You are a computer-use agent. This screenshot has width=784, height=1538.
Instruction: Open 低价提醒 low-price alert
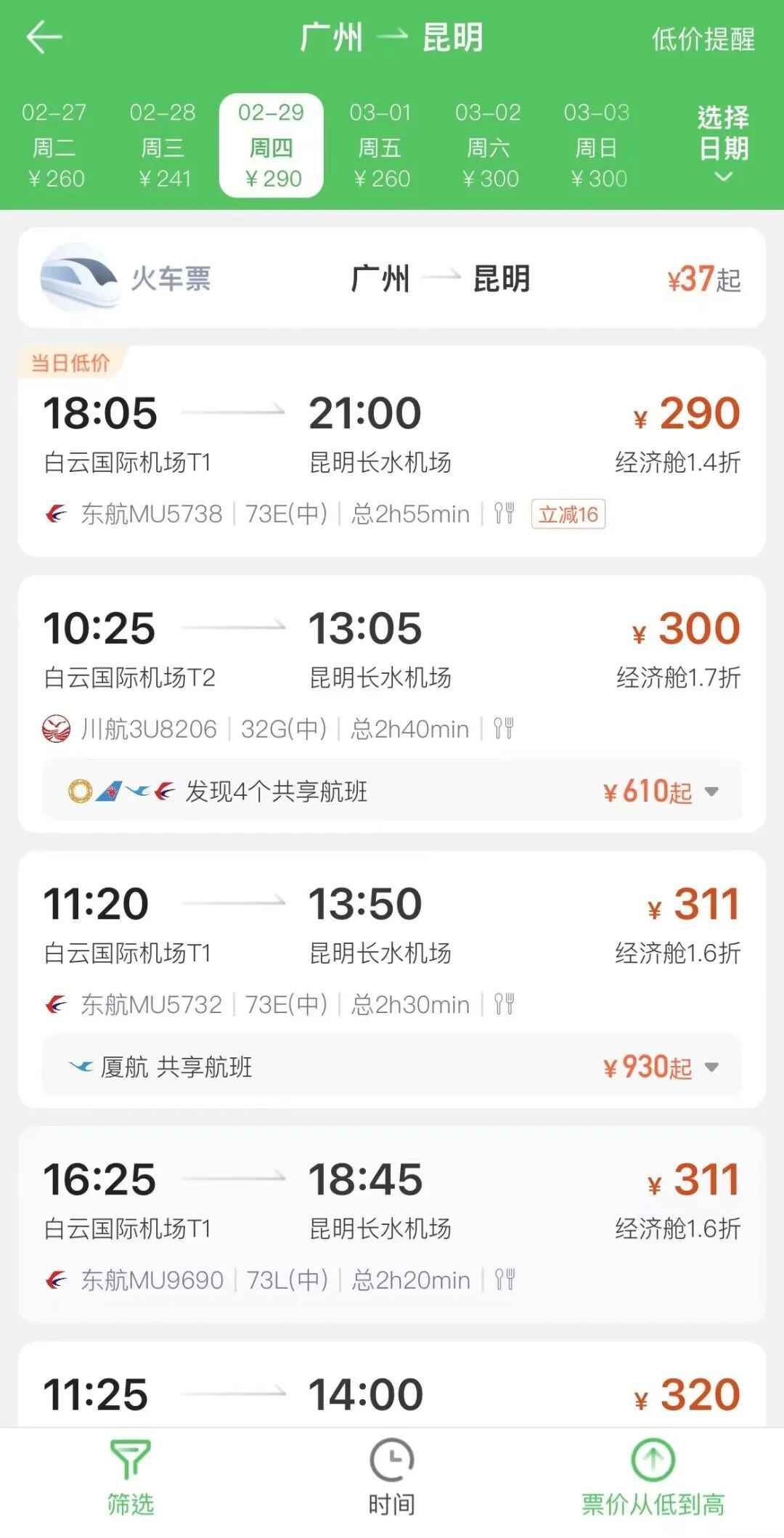click(x=703, y=39)
